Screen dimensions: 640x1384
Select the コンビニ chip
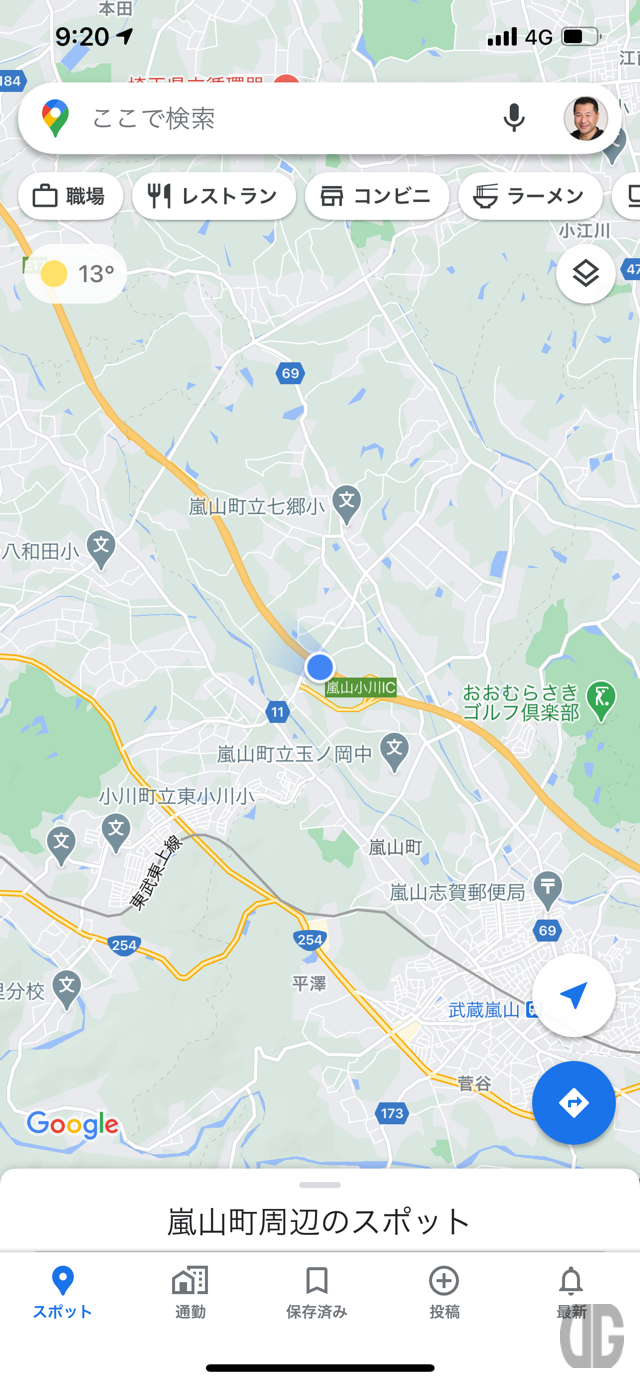(377, 196)
